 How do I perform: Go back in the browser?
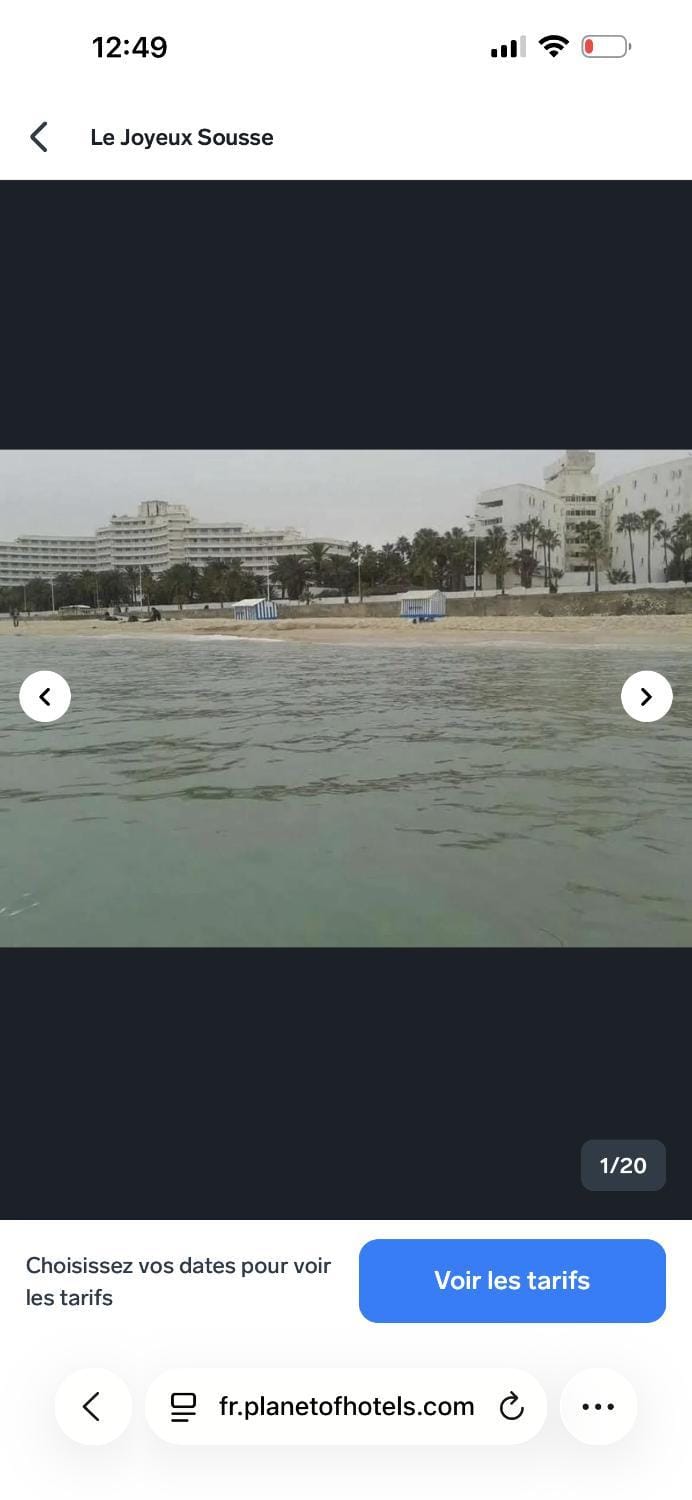point(92,1407)
